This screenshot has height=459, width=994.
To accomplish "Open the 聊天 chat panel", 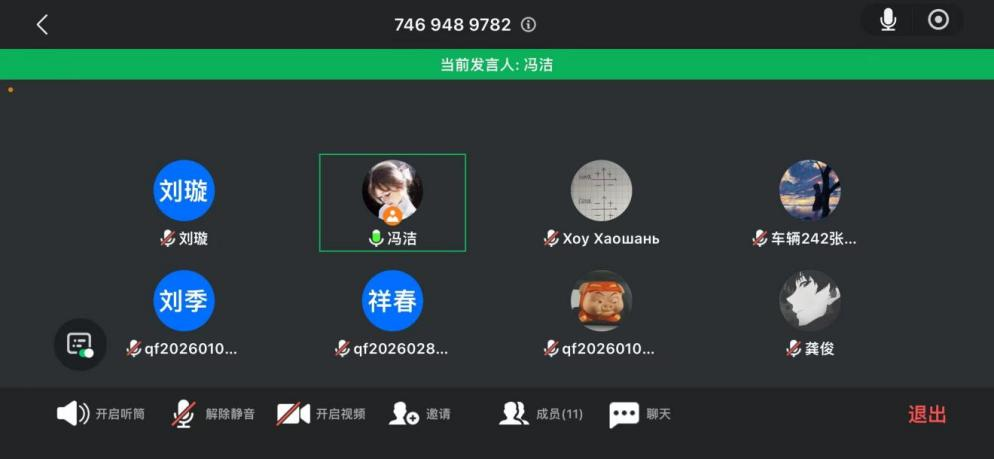I will 640,414.
